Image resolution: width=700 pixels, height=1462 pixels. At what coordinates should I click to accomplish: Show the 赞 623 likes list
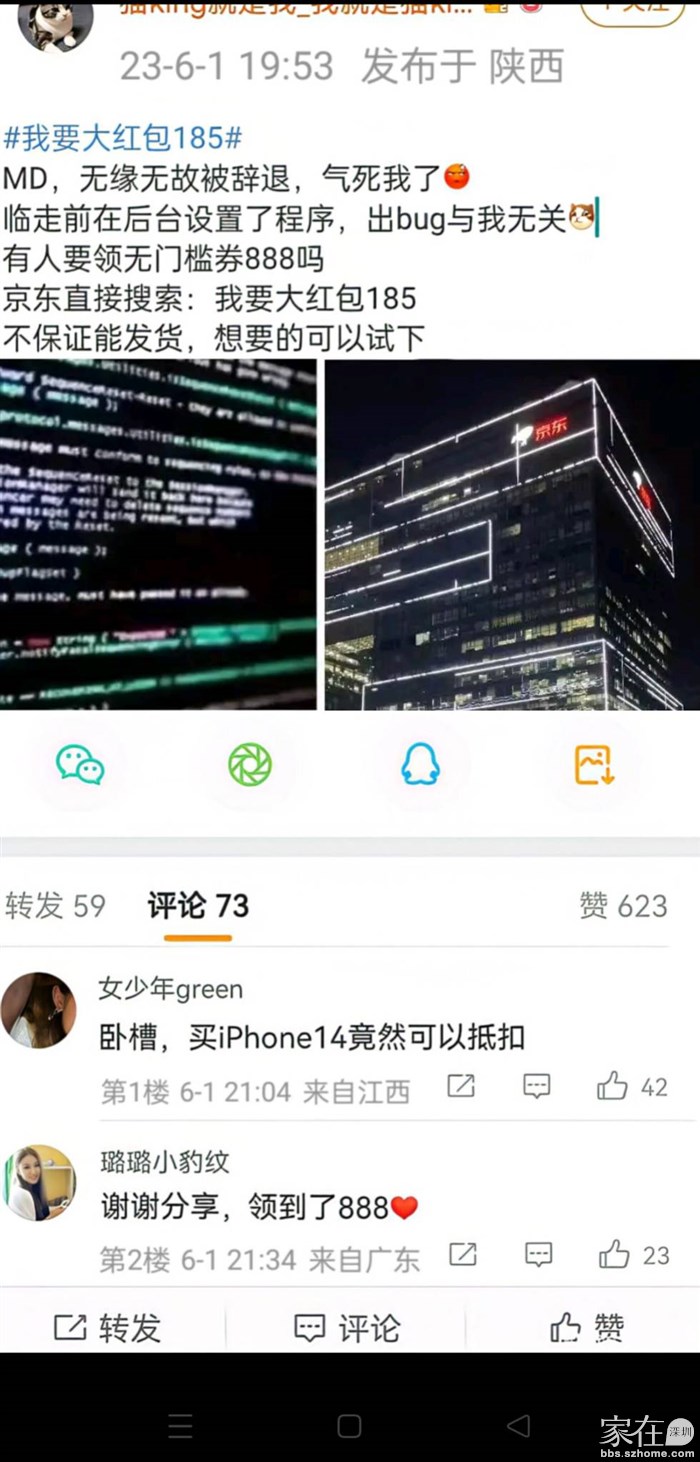tap(622, 906)
